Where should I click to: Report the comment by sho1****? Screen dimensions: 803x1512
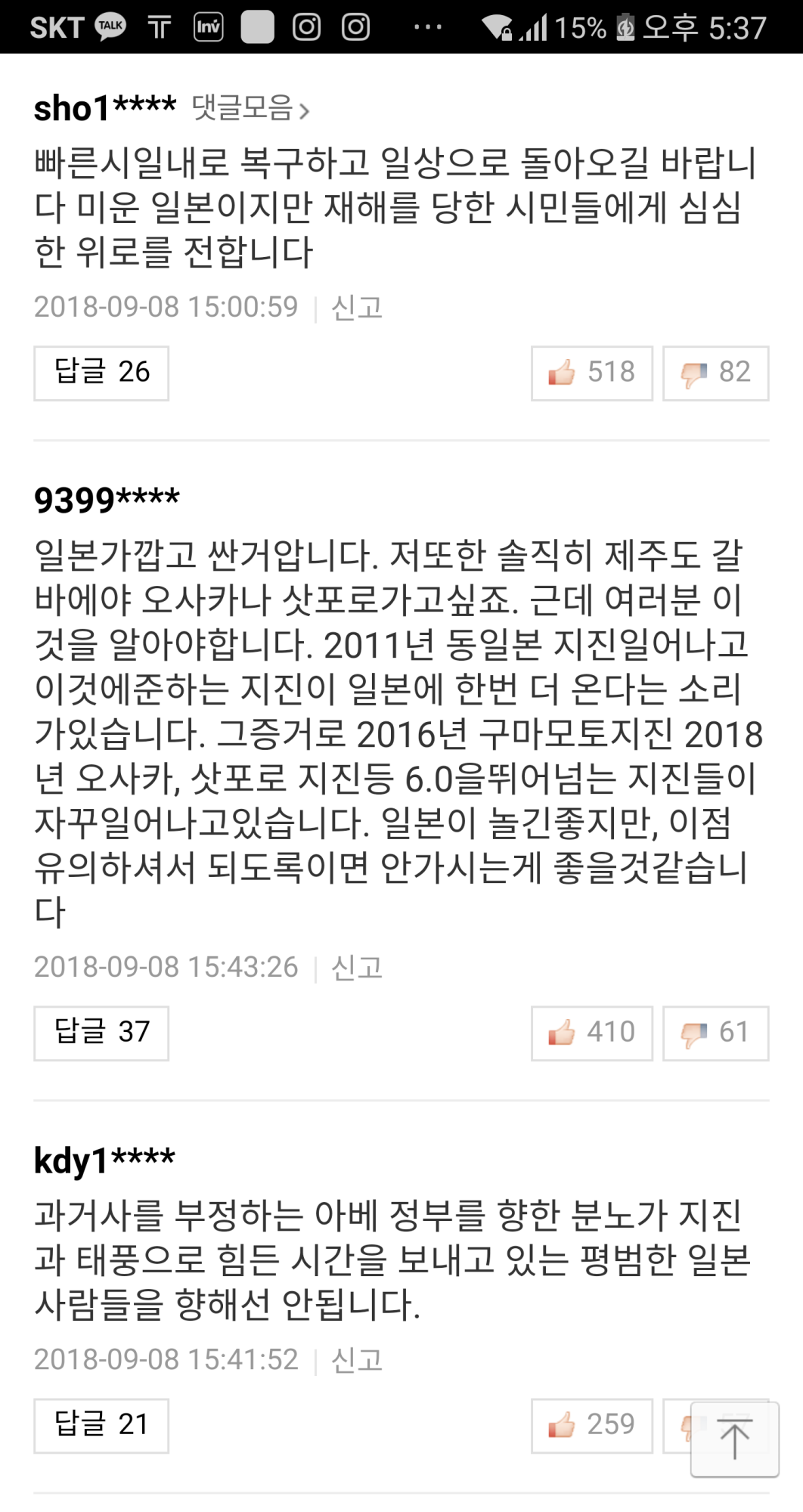357,307
